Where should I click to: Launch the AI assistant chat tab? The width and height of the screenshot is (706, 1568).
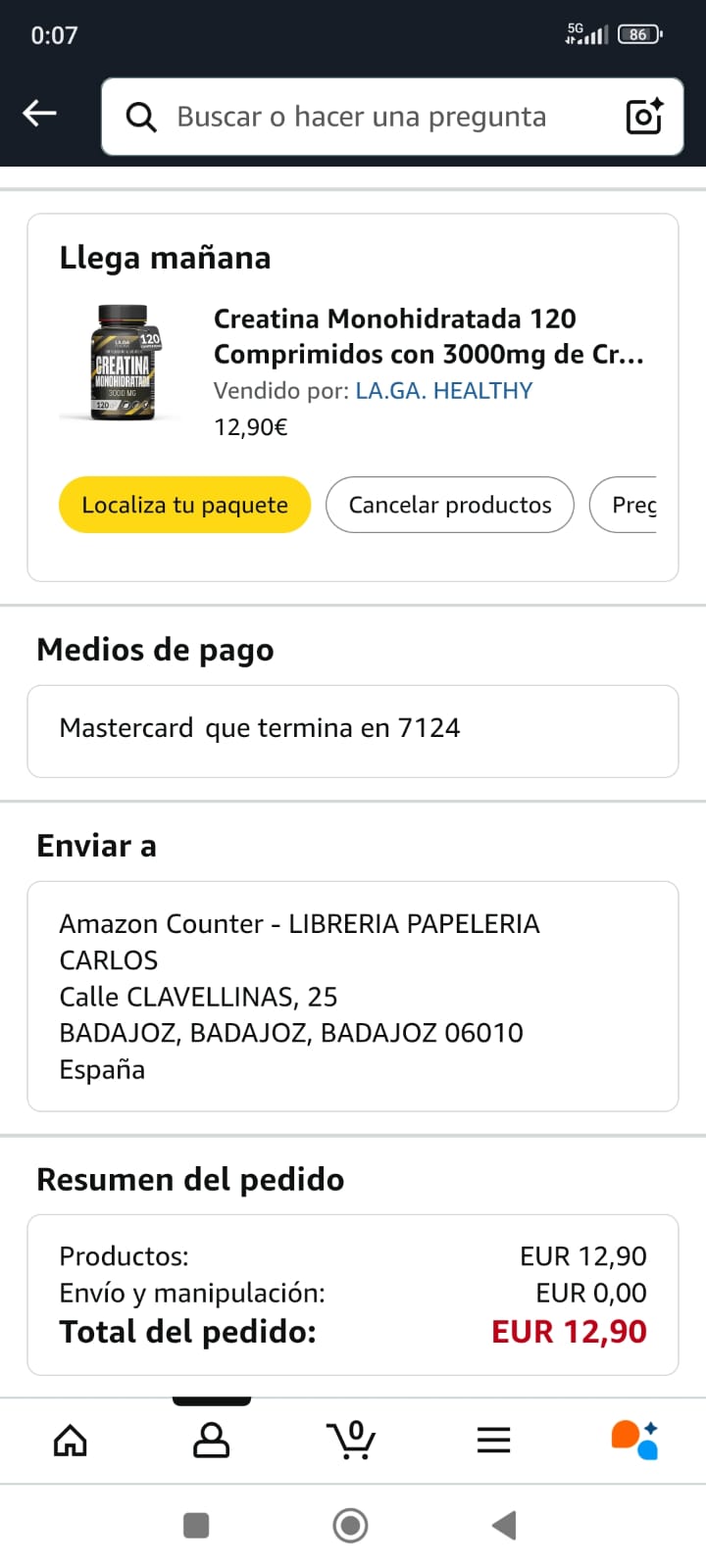click(634, 1441)
